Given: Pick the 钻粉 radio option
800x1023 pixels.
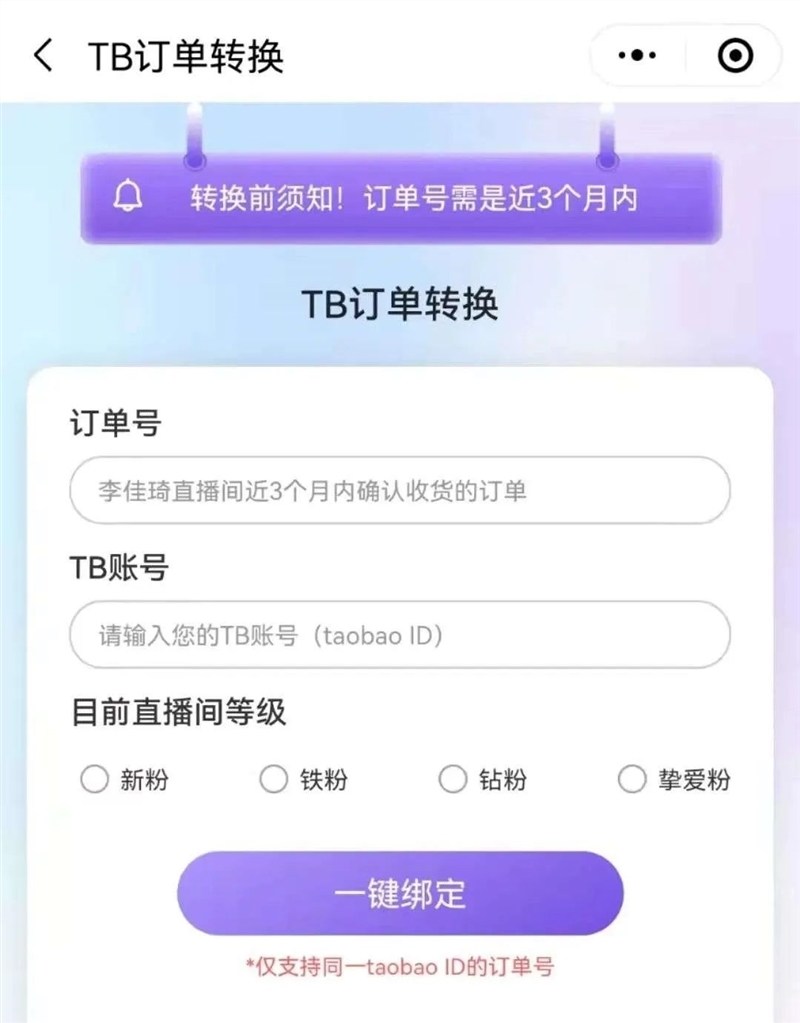Looking at the screenshot, I should (x=453, y=779).
